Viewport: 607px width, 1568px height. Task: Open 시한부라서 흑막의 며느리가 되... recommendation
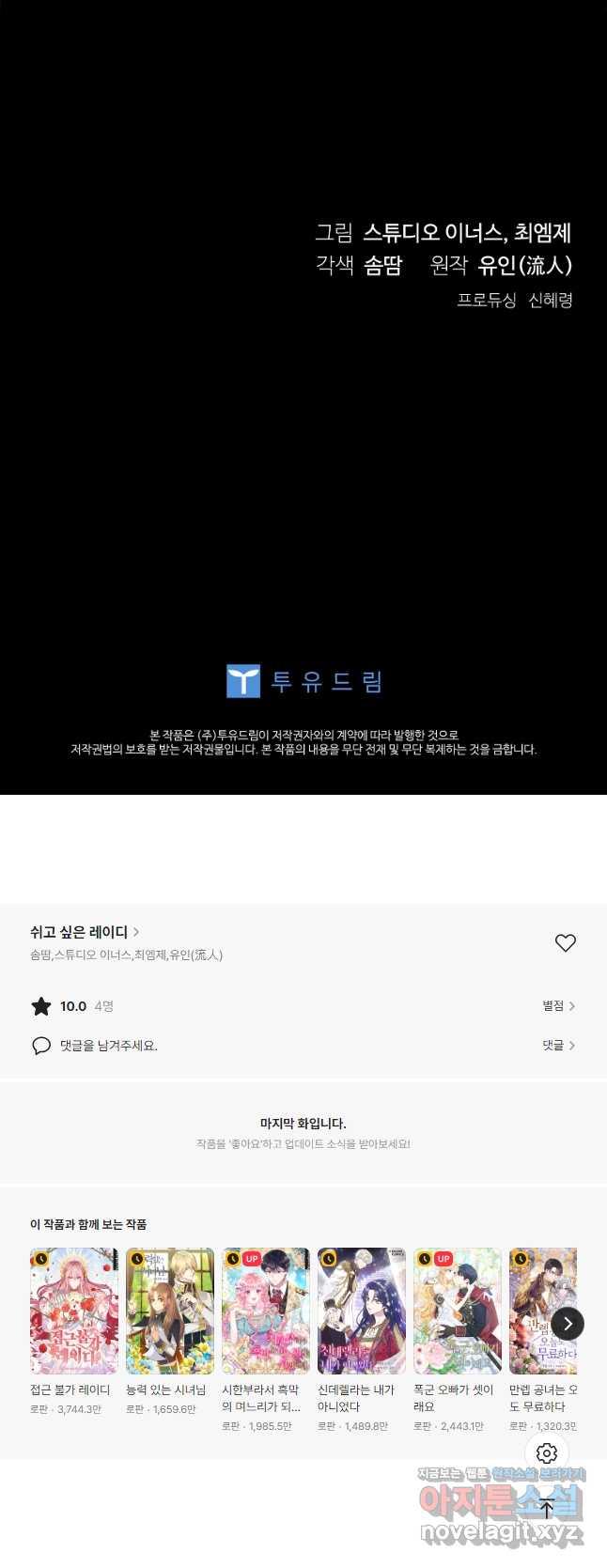pos(266,1311)
